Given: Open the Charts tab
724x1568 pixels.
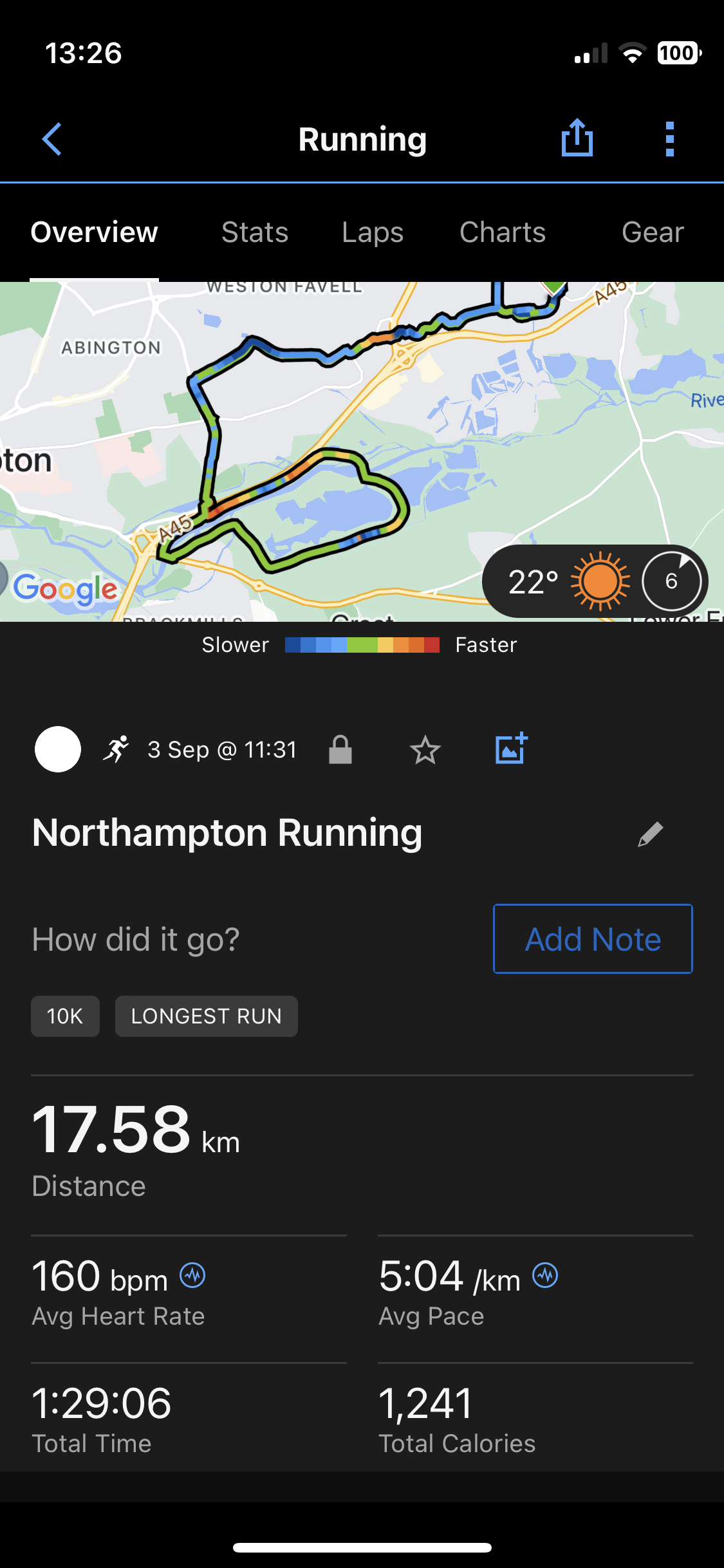Looking at the screenshot, I should [503, 232].
